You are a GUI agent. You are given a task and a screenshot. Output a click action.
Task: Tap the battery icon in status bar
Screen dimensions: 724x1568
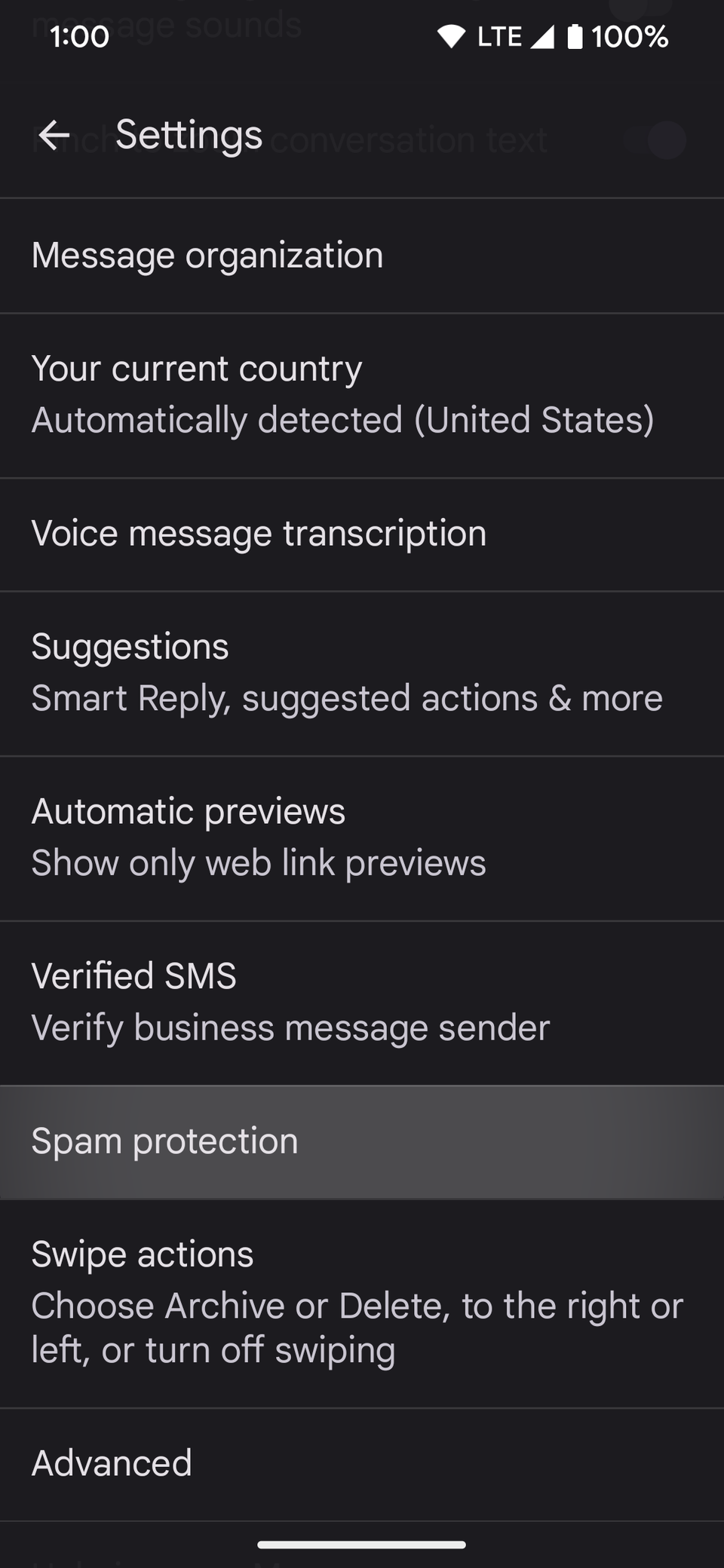pos(576,35)
